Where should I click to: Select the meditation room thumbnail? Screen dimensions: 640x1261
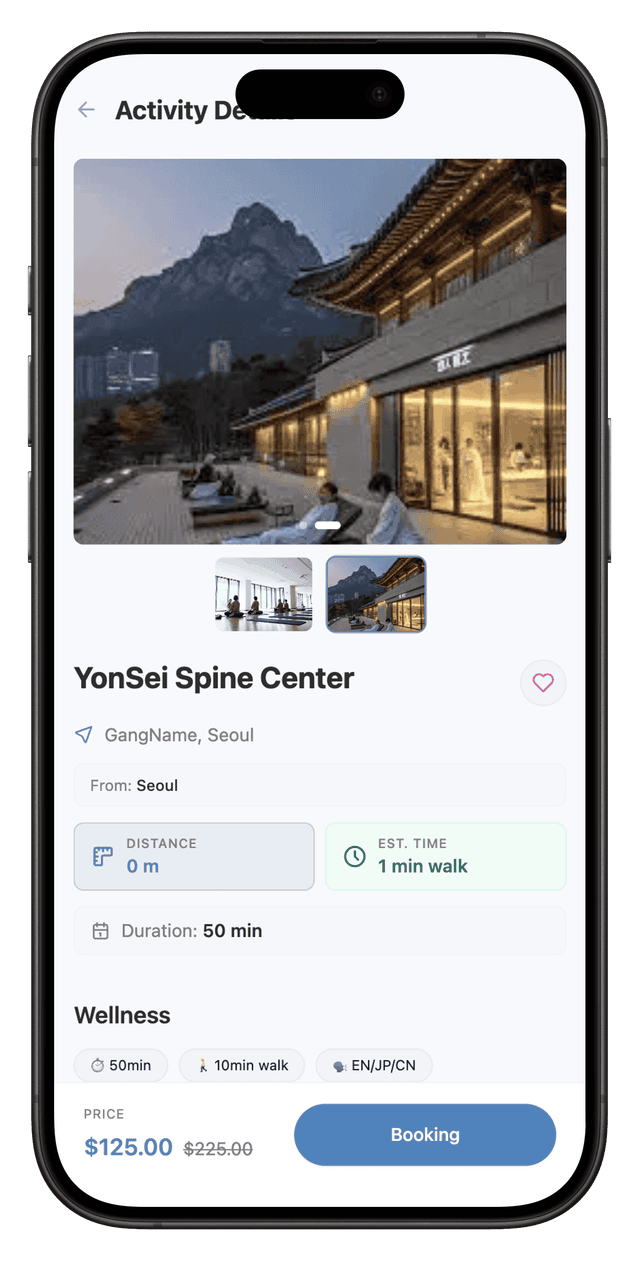264,595
